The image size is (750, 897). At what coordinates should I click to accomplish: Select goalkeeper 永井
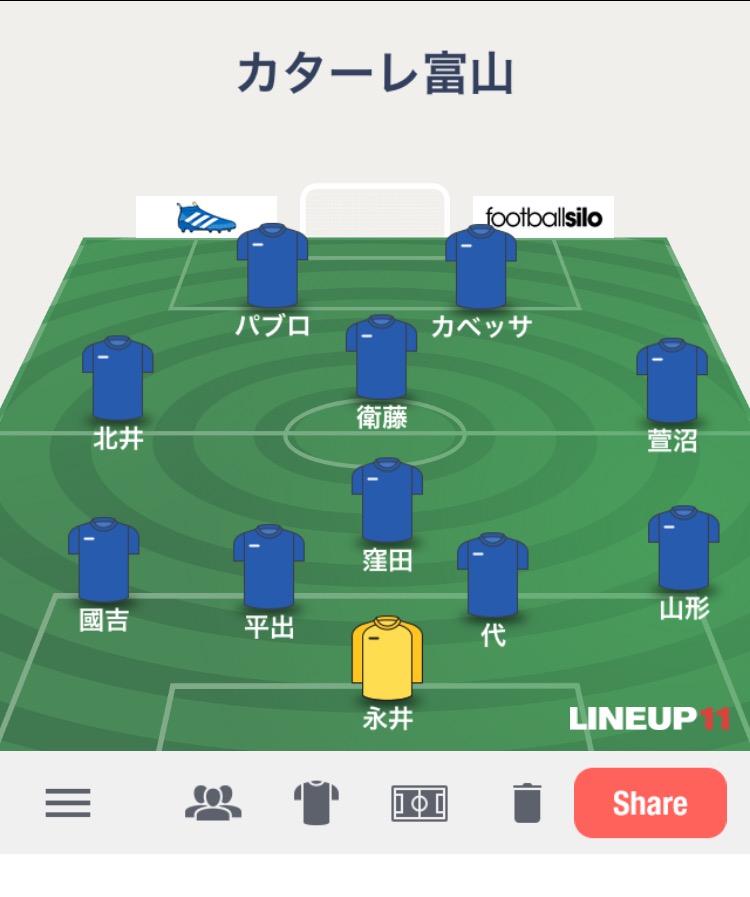click(387, 660)
